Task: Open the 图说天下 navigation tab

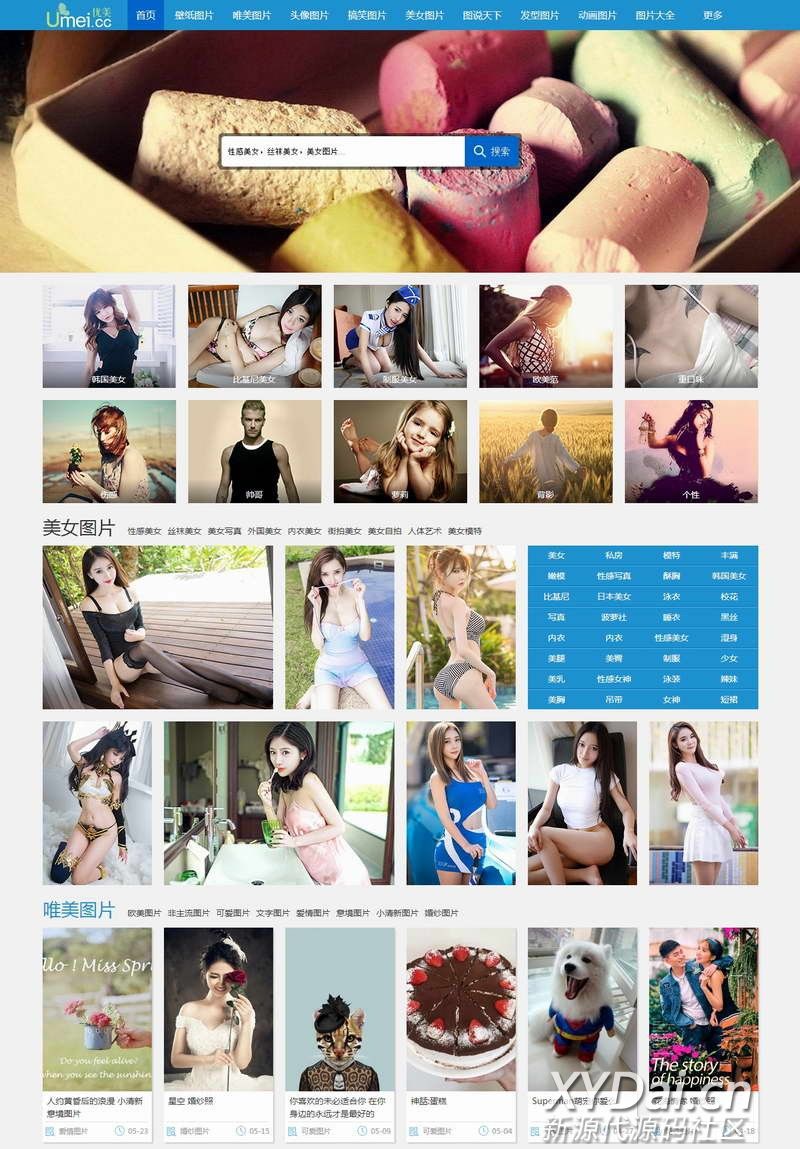Action: (x=482, y=15)
